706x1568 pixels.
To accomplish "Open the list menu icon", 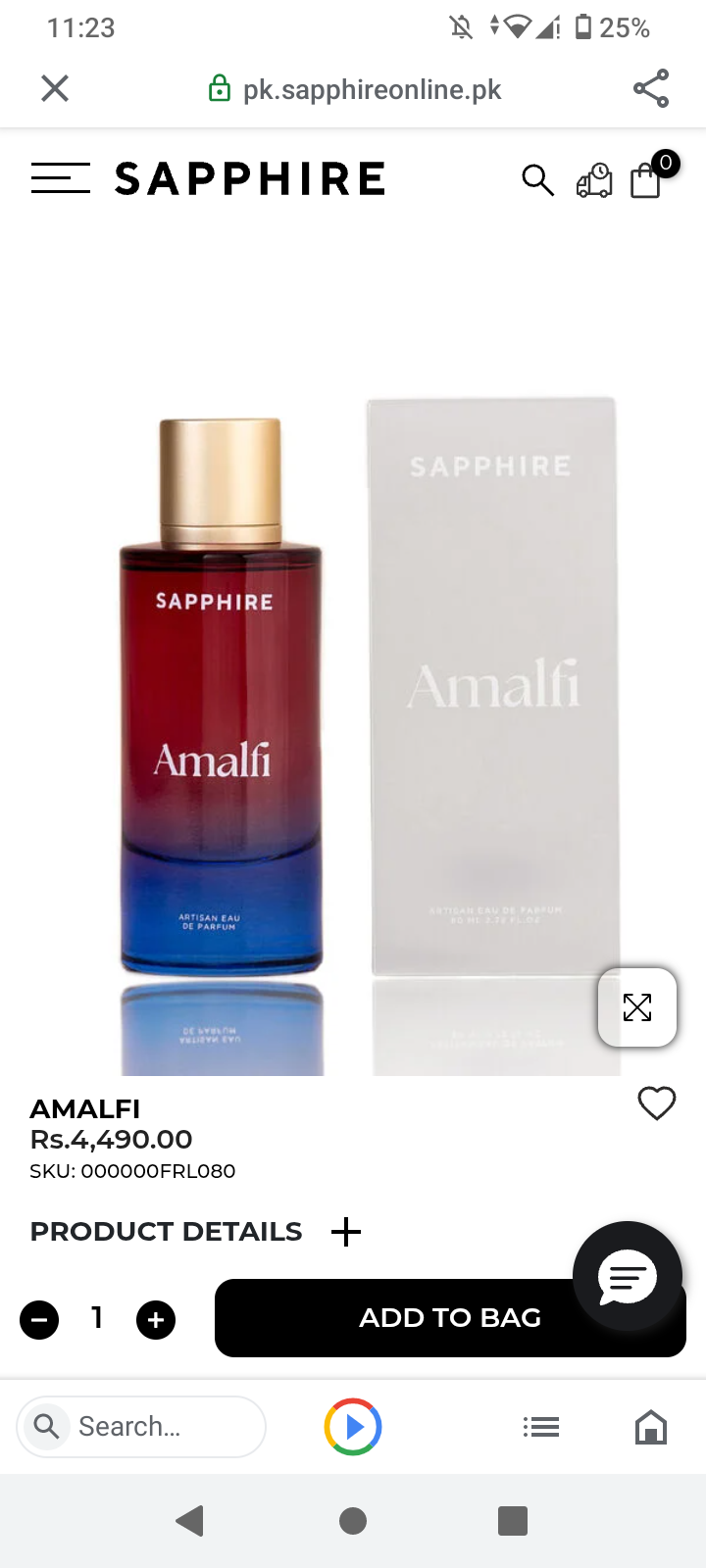I will (x=541, y=1427).
